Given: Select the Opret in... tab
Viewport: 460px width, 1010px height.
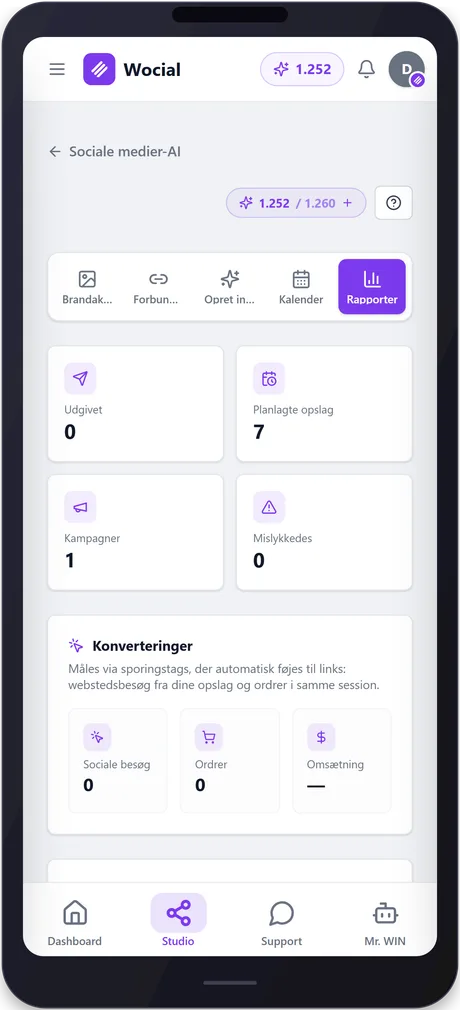Looking at the screenshot, I should pos(229,287).
